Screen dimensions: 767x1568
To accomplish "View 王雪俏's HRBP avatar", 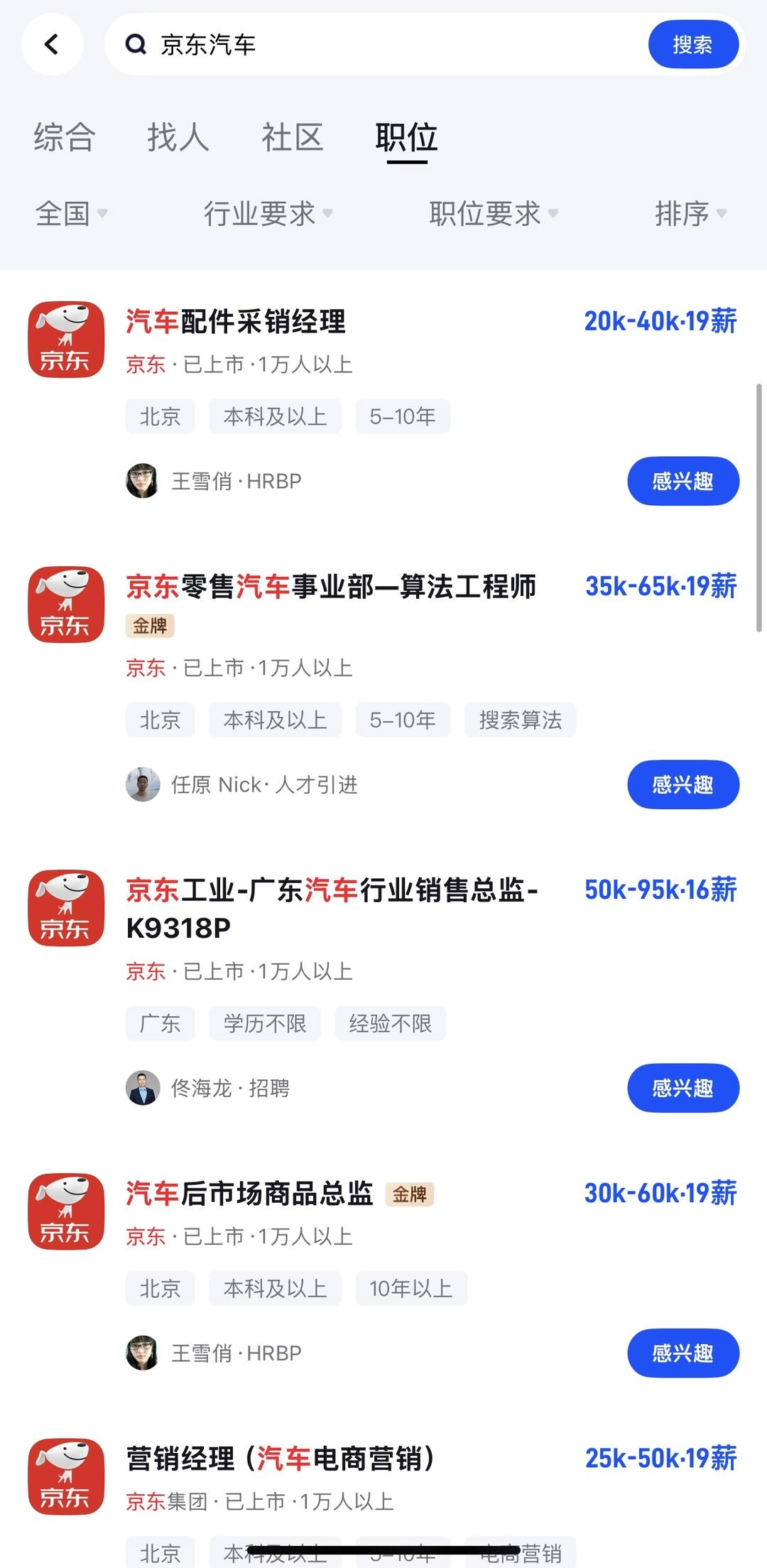I will tap(143, 480).
